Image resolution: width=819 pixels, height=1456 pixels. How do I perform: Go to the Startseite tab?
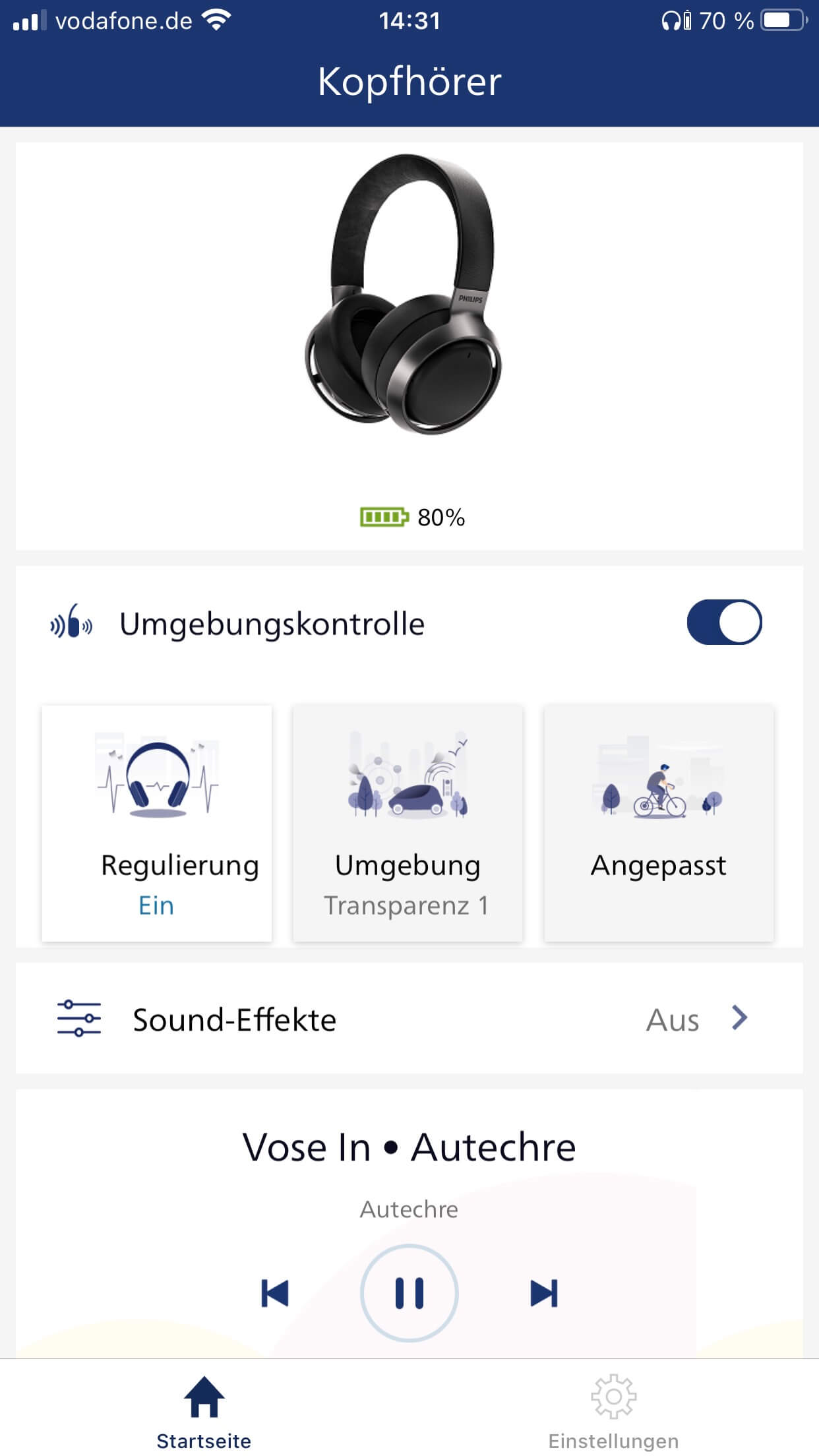point(204,1411)
